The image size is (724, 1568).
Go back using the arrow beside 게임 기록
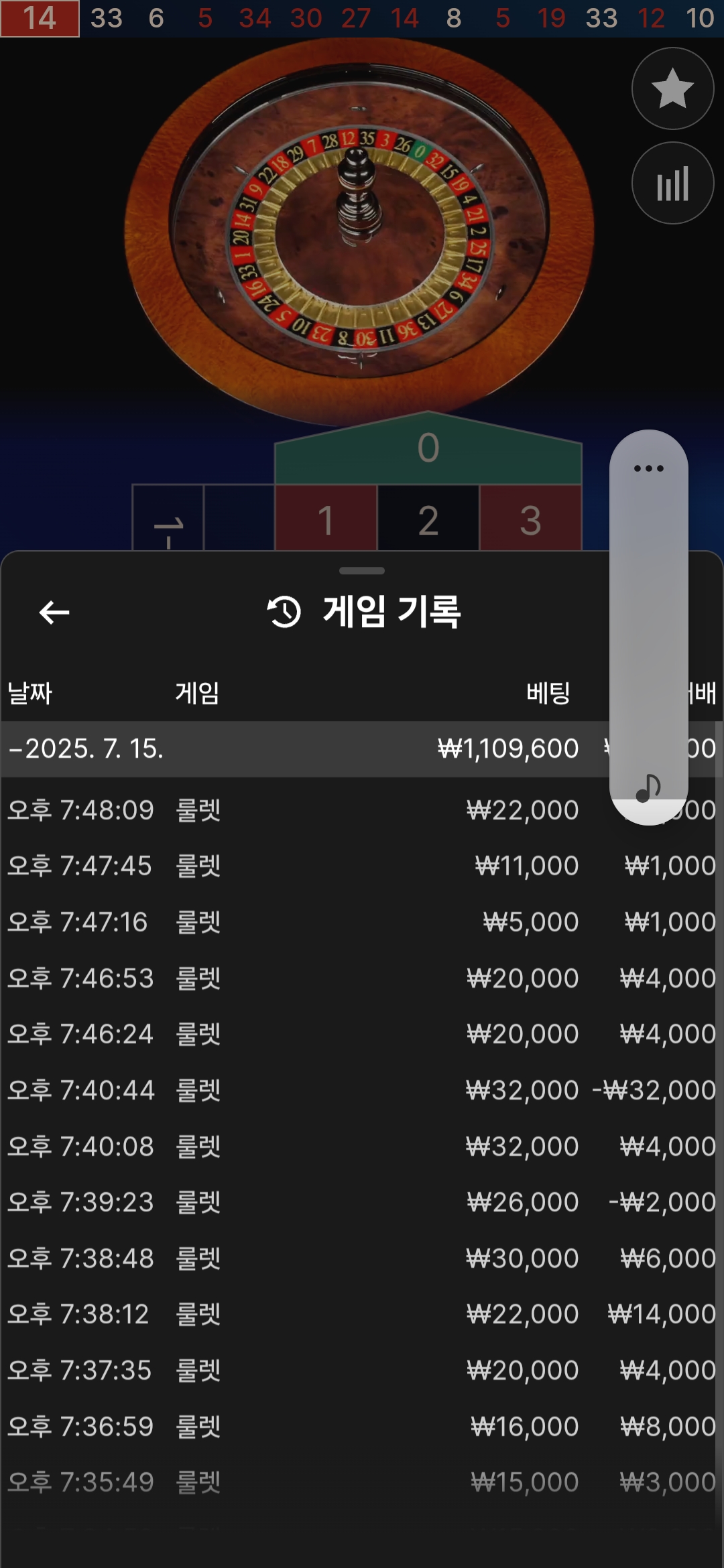coord(54,612)
